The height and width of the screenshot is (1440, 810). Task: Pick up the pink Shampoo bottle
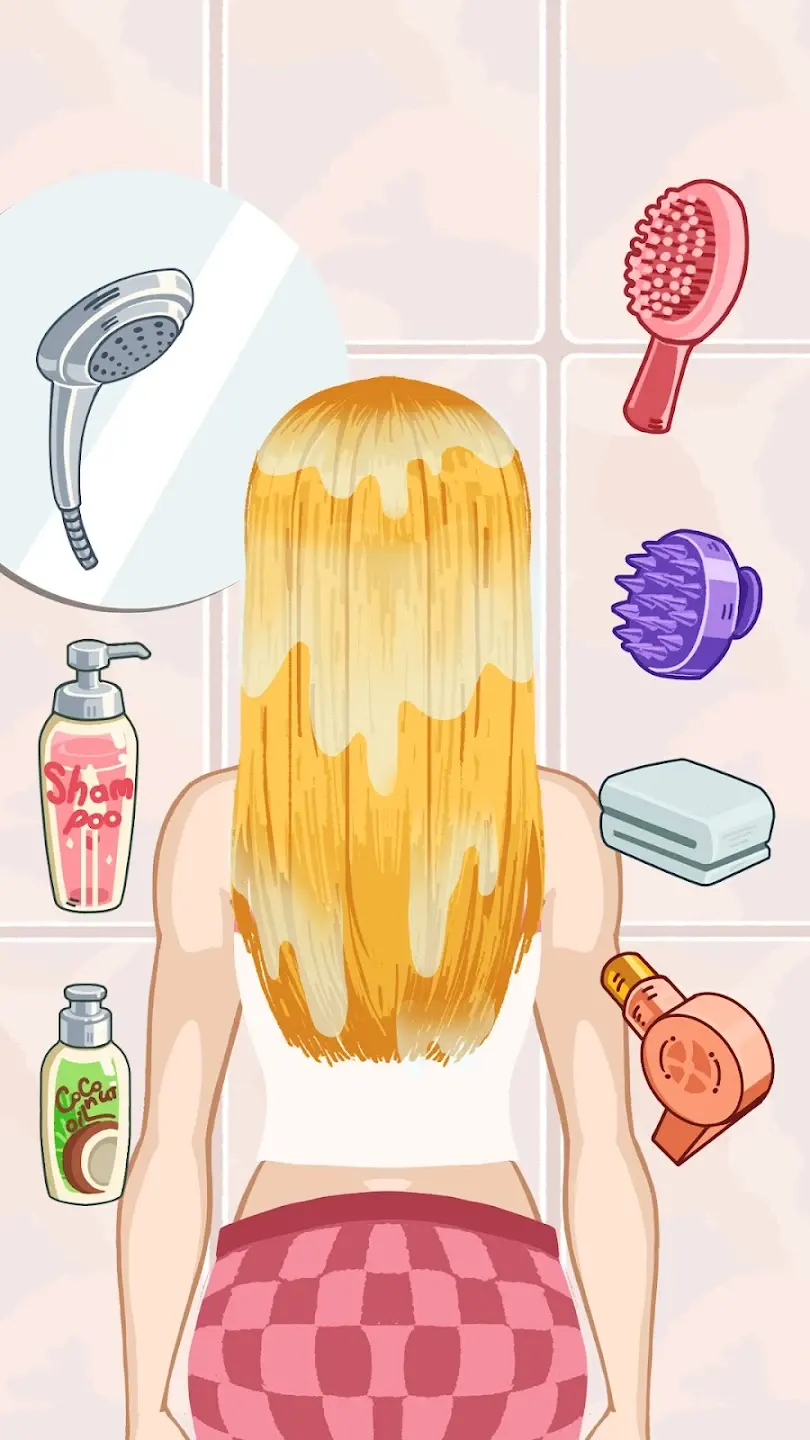click(x=88, y=790)
